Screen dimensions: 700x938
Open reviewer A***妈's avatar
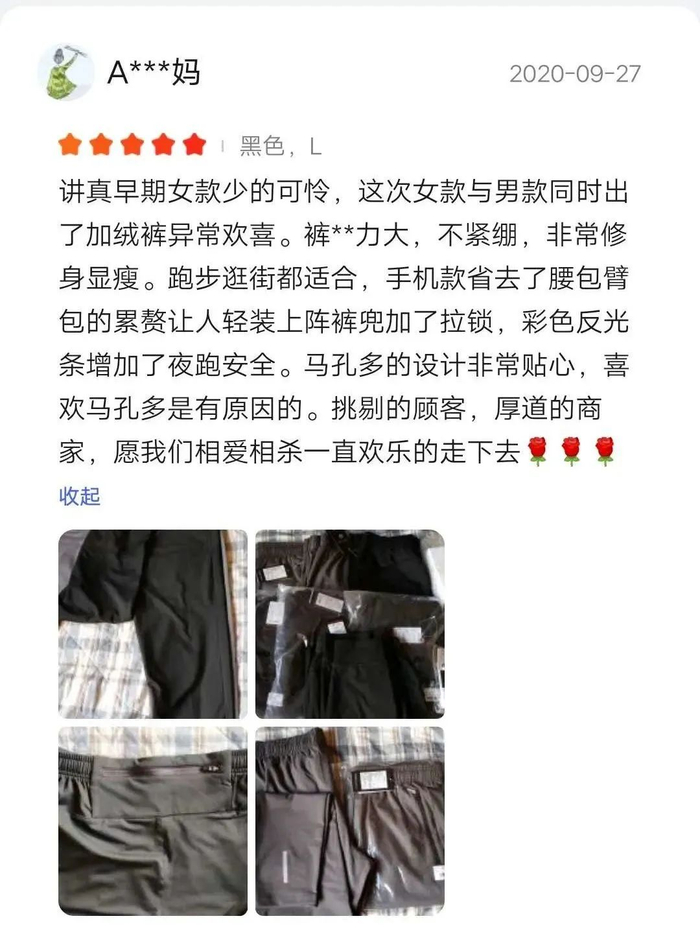(x=66, y=72)
